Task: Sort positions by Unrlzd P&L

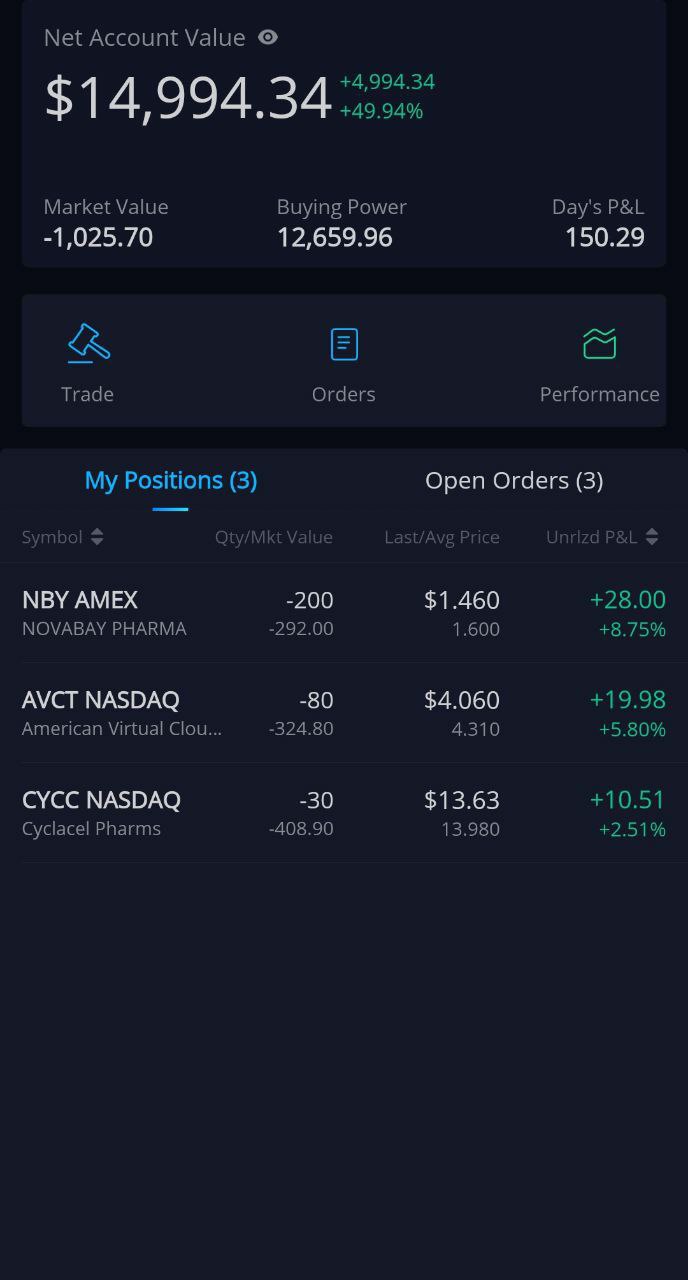Action: (x=602, y=537)
